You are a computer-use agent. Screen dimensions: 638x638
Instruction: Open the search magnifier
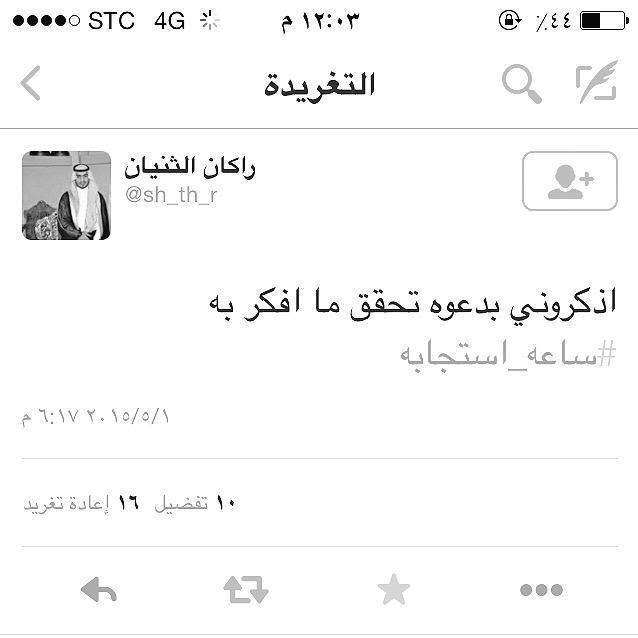pos(521,85)
